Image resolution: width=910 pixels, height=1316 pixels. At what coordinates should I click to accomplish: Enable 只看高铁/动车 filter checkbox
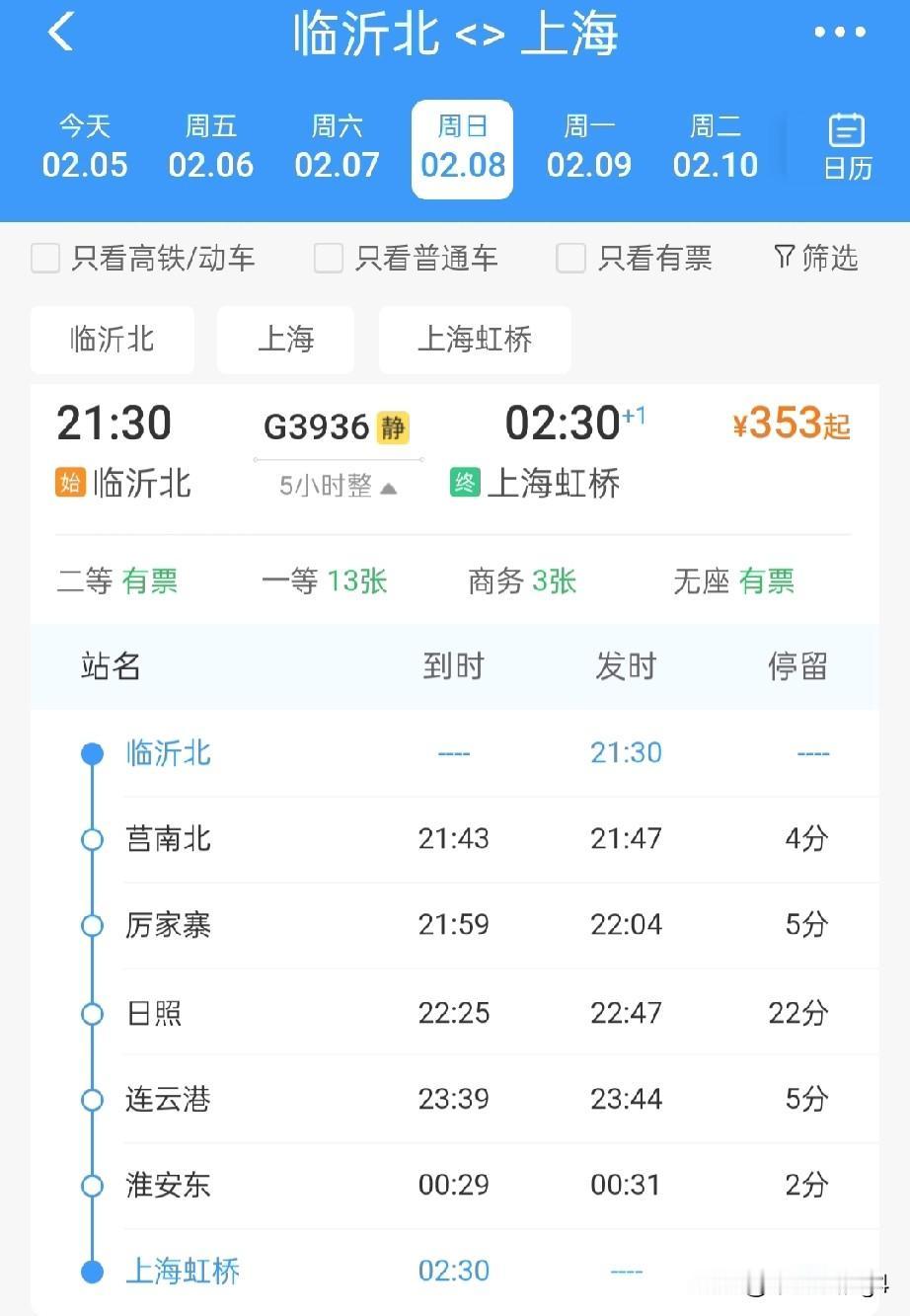[44, 258]
